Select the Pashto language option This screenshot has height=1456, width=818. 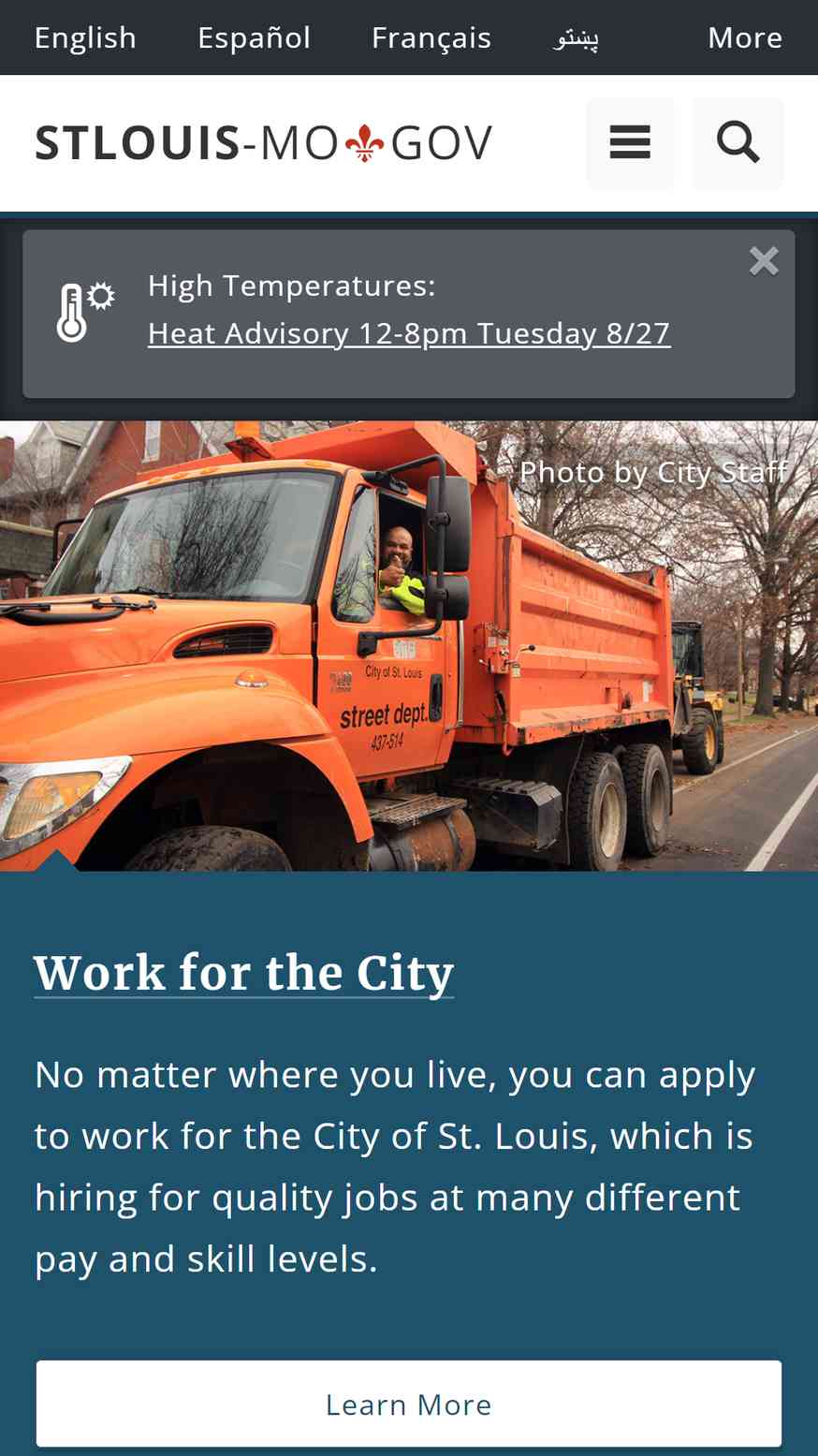pyautogui.click(x=576, y=37)
